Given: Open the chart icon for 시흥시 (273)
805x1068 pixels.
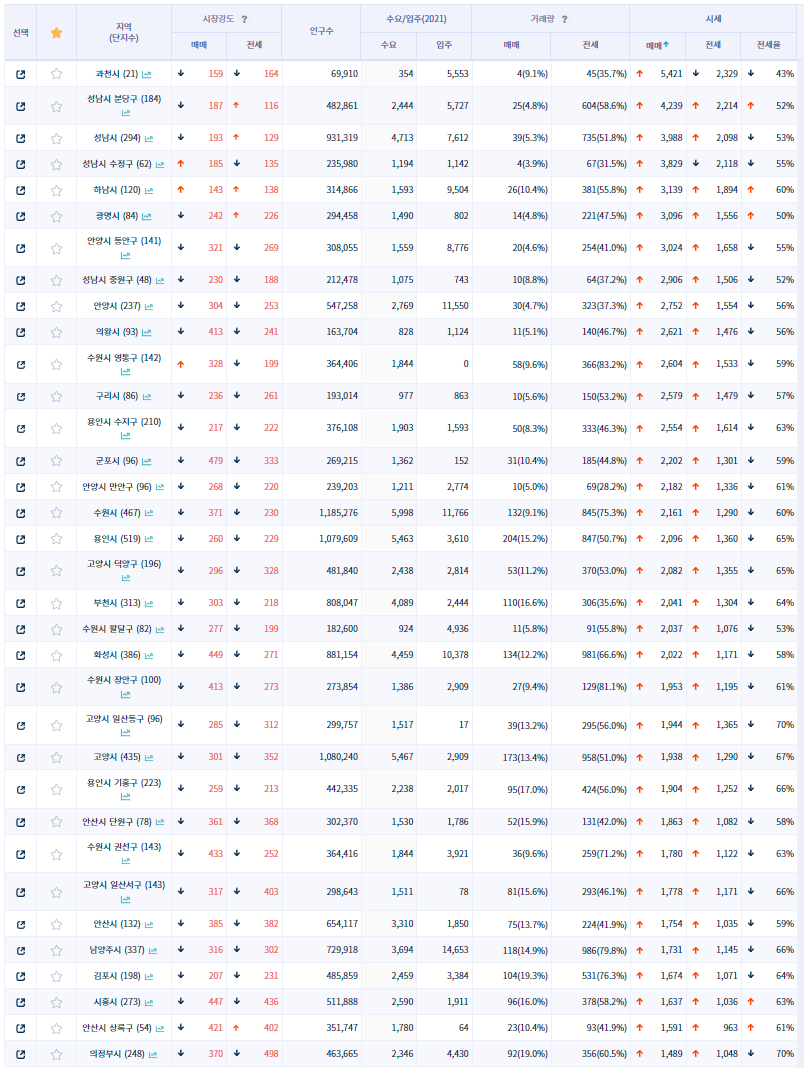Looking at the screenshot, I should (x=148, y=1003).
